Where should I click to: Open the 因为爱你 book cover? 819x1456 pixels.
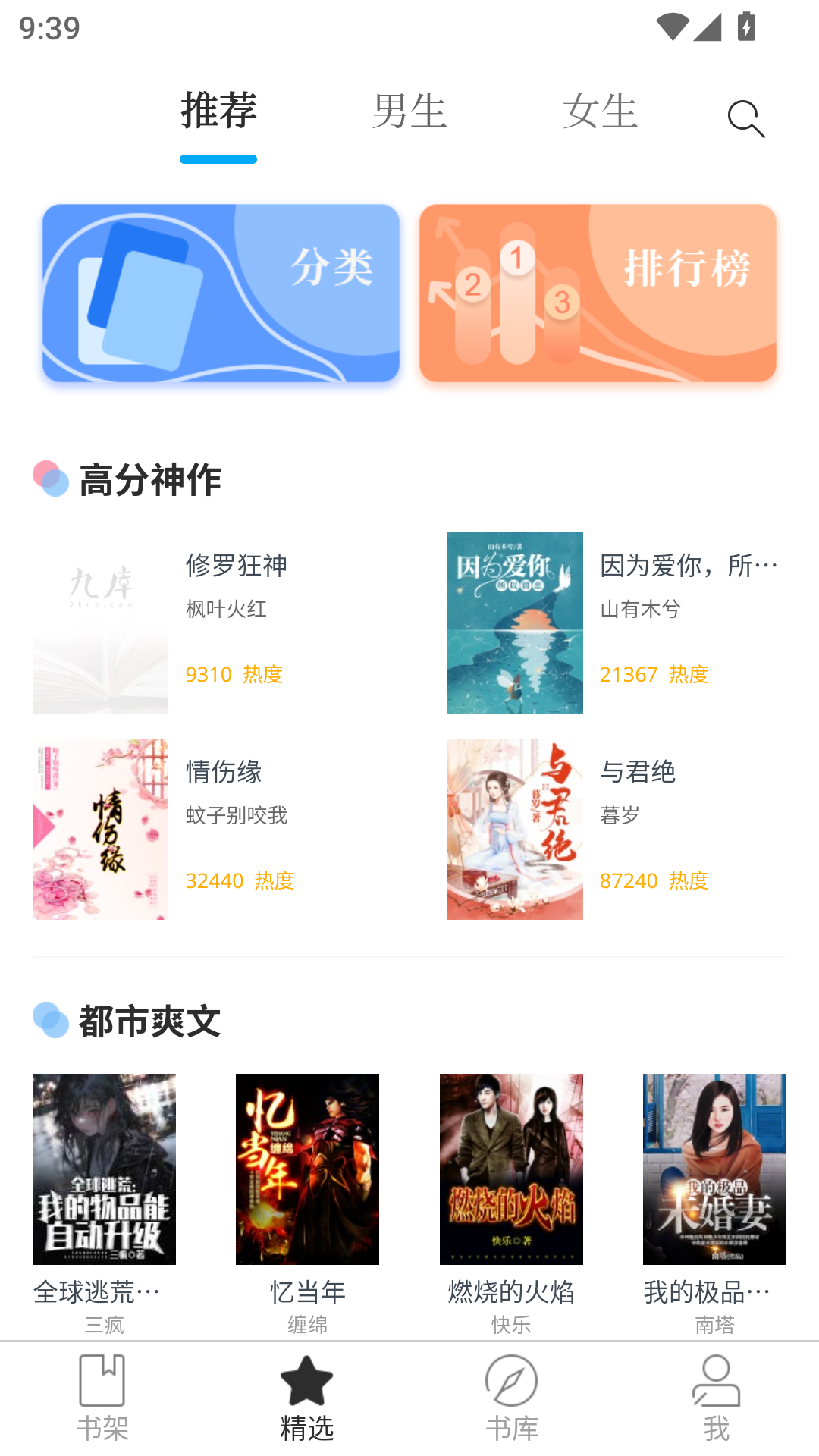tap(515, 623)
